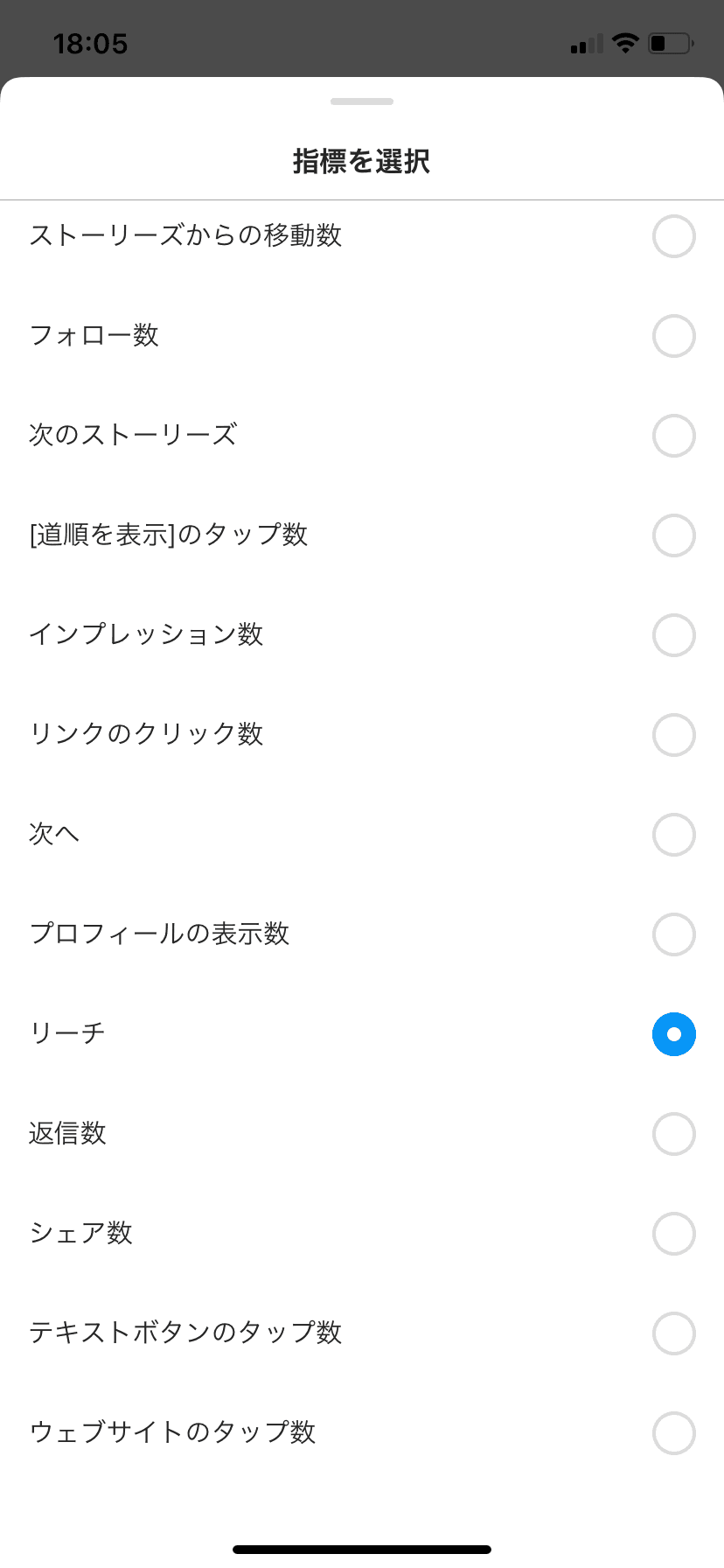Select インプレッション数 as metric
Screen dimensions: 724x1568
[x=673, y=635]
